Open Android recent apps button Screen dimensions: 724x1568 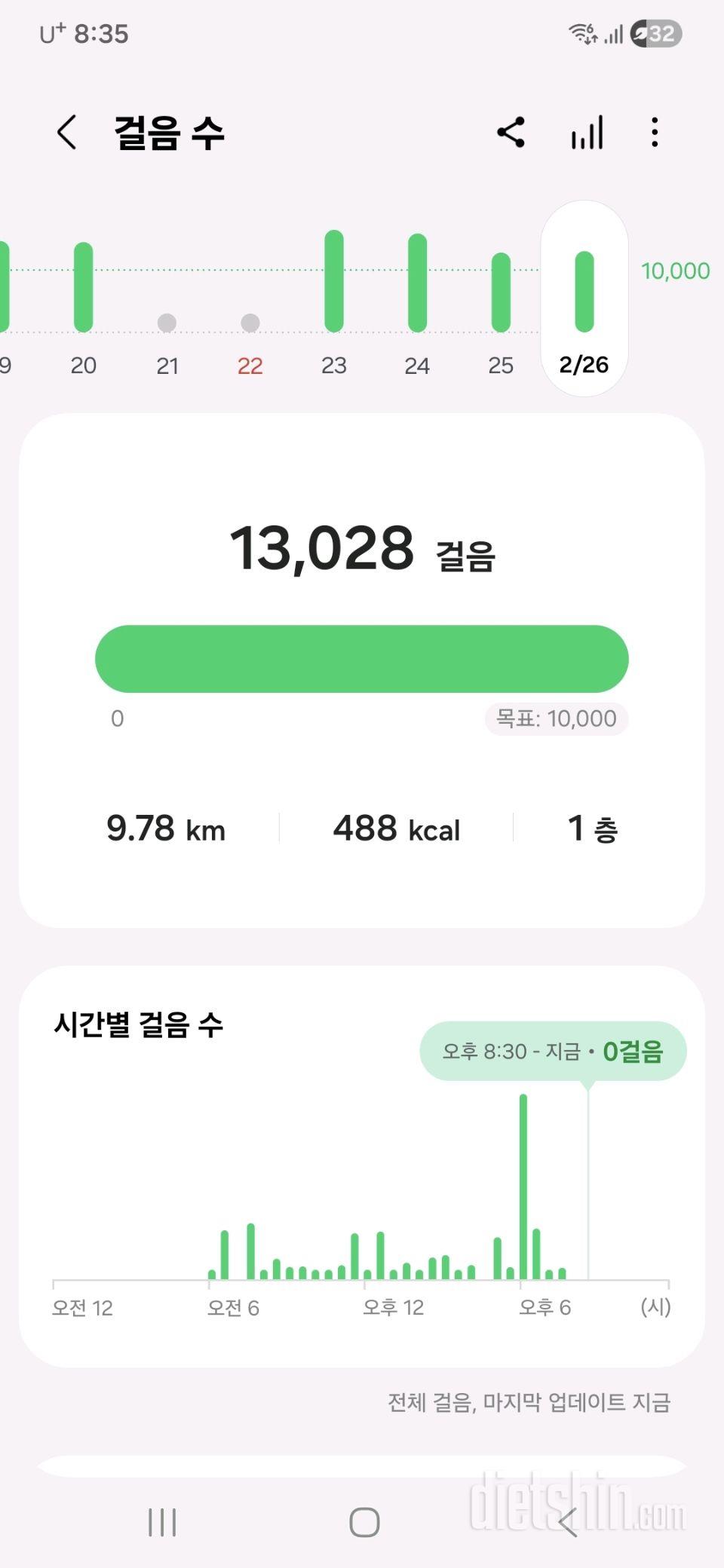(162, 1521)
